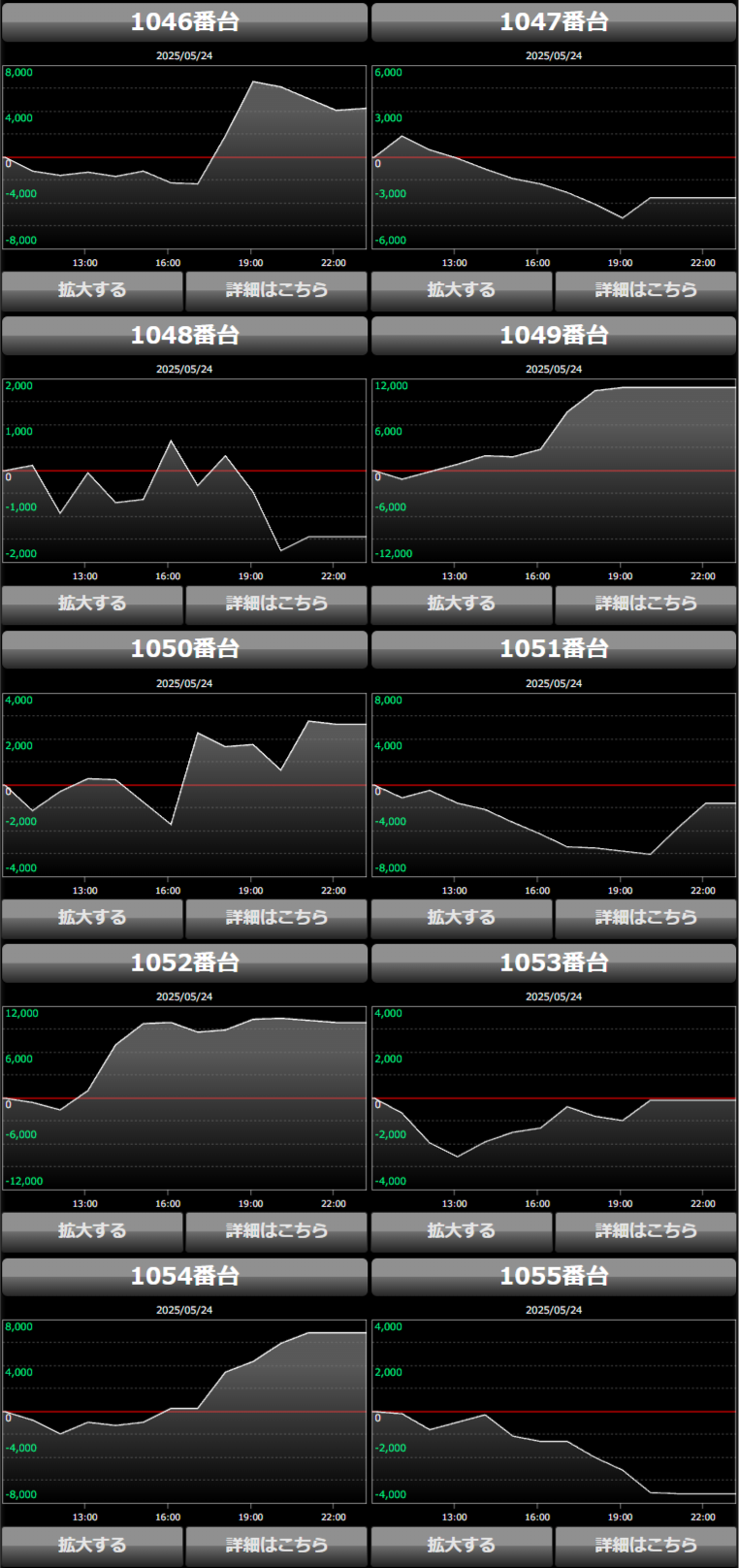This screenshot has width=739, height=1568.
Task: View details of machine 1053番台
Action: (646, 1231)
